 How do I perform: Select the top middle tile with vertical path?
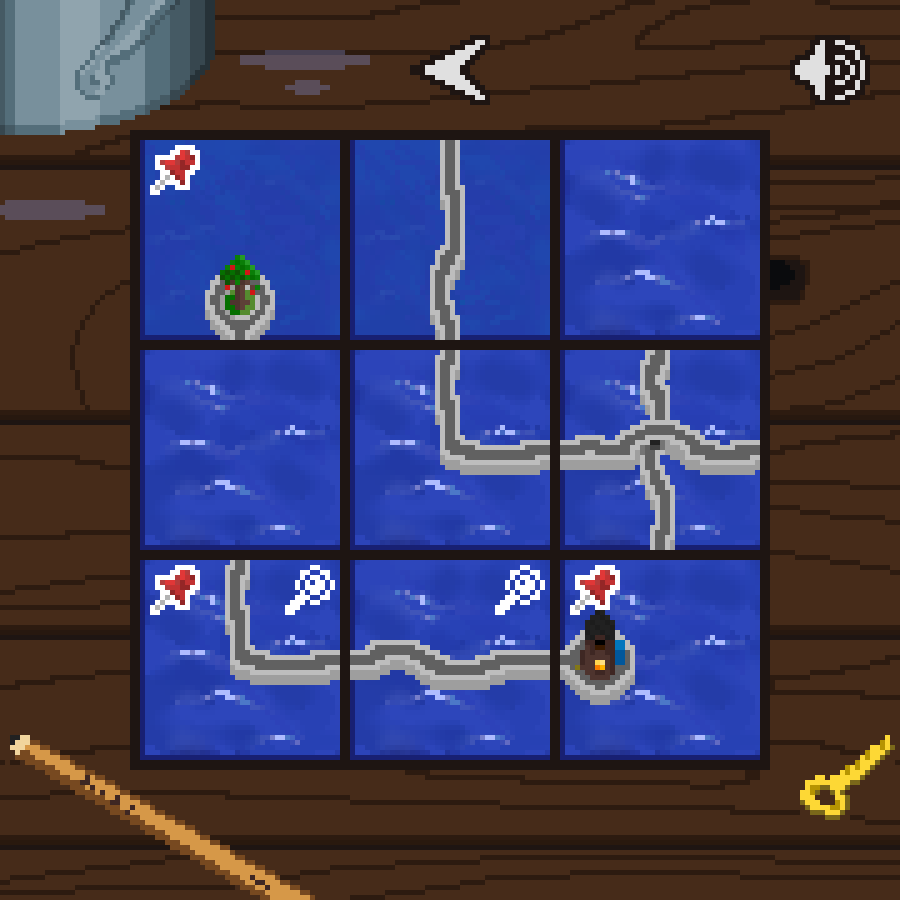451,239
